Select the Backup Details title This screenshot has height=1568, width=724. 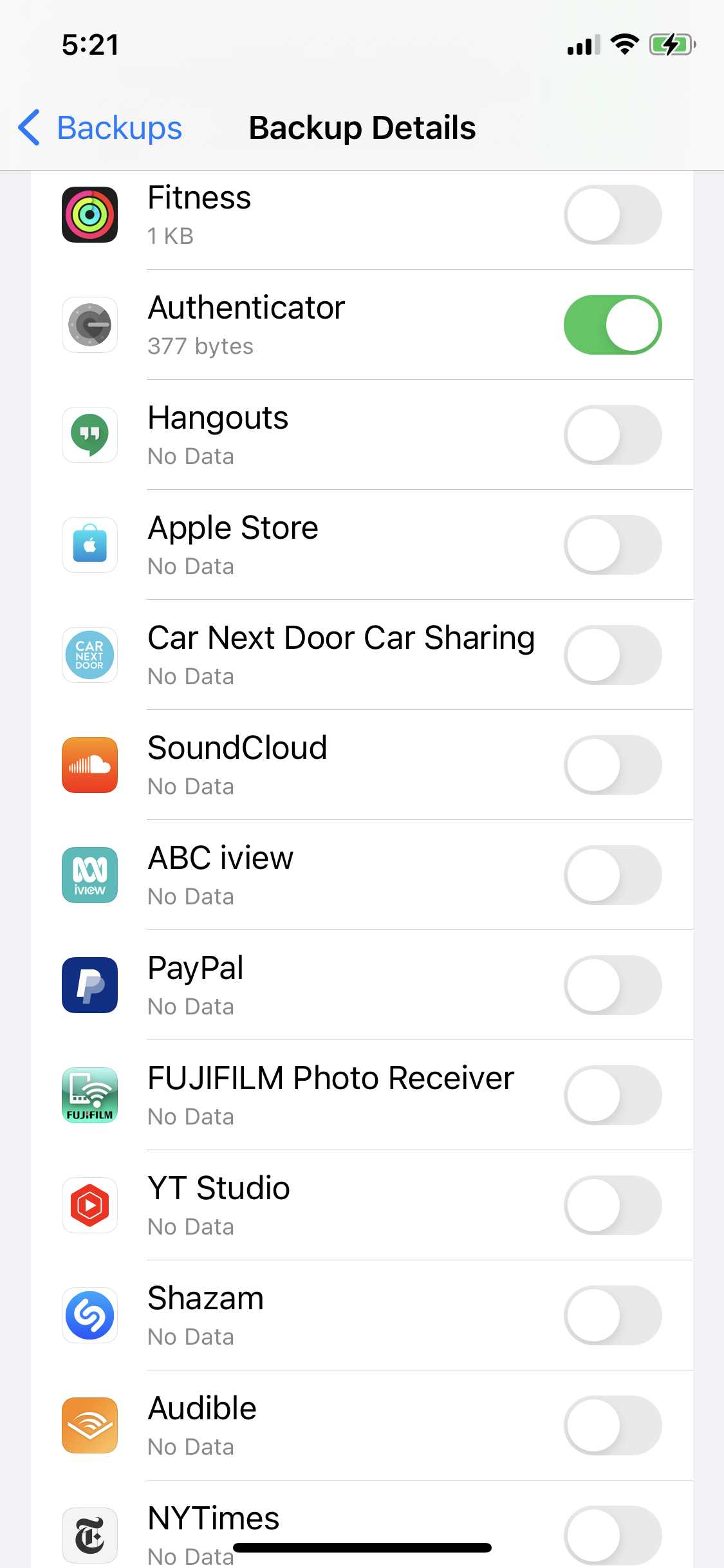click(362, 127)
